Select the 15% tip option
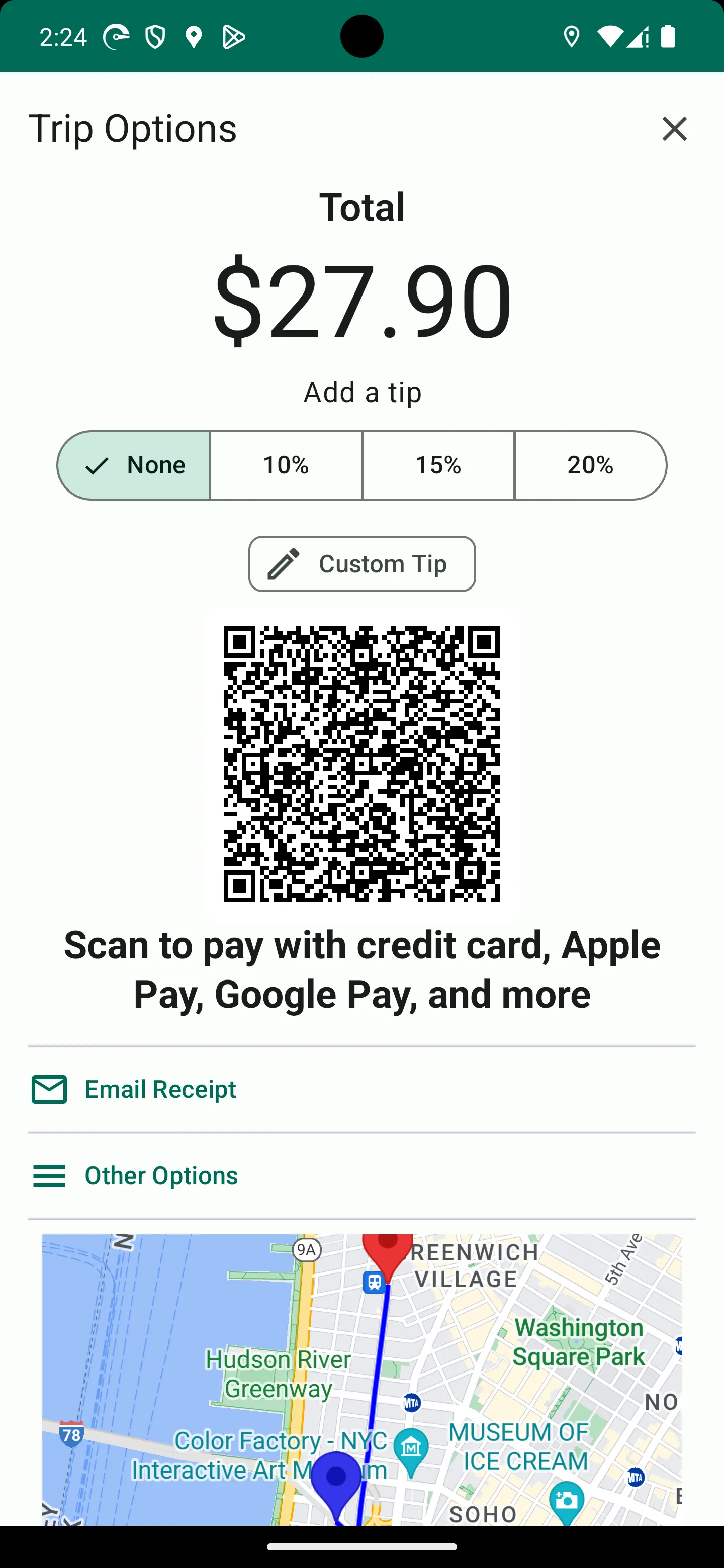The height and width of the screenshot is (1568, 724). [438, 465]
